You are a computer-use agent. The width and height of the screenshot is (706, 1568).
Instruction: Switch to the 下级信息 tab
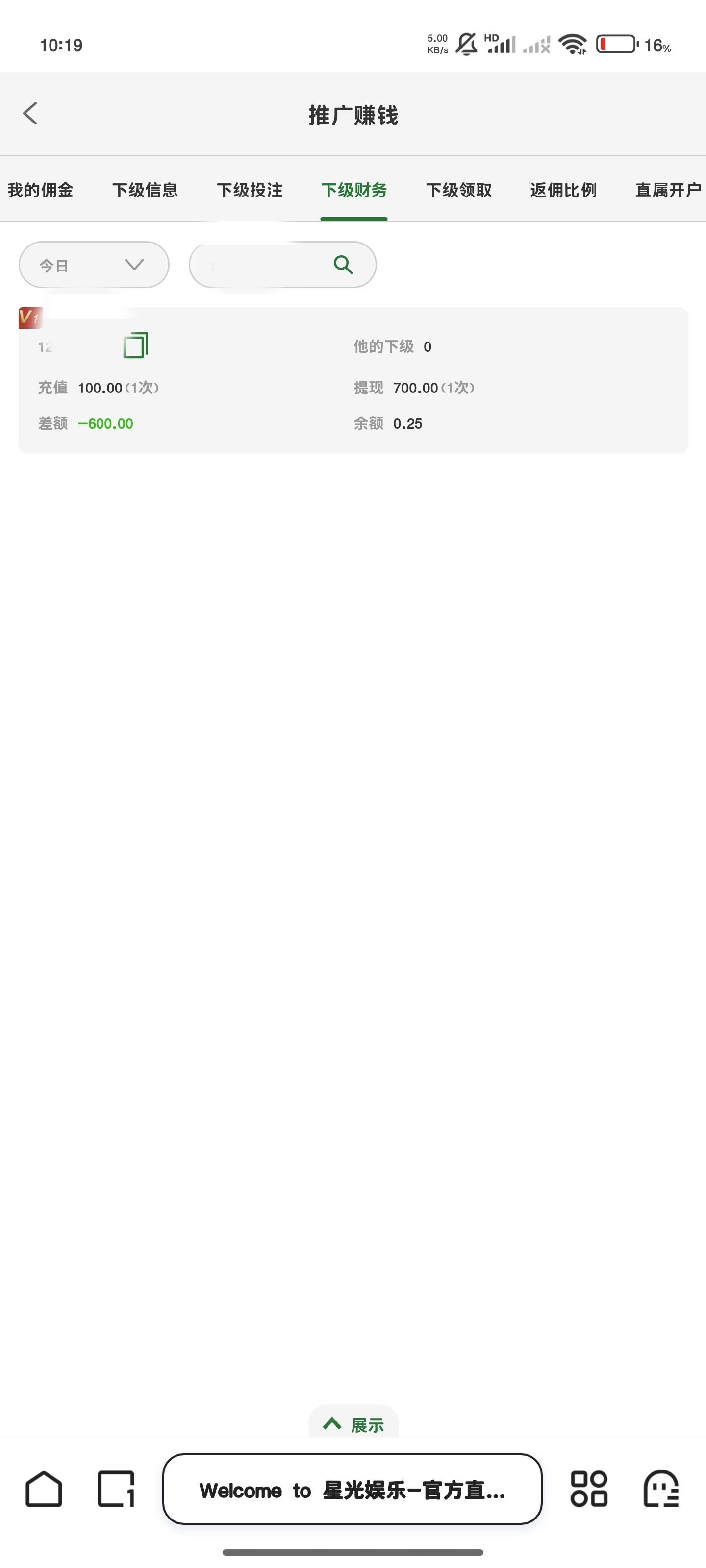[145, 190]
